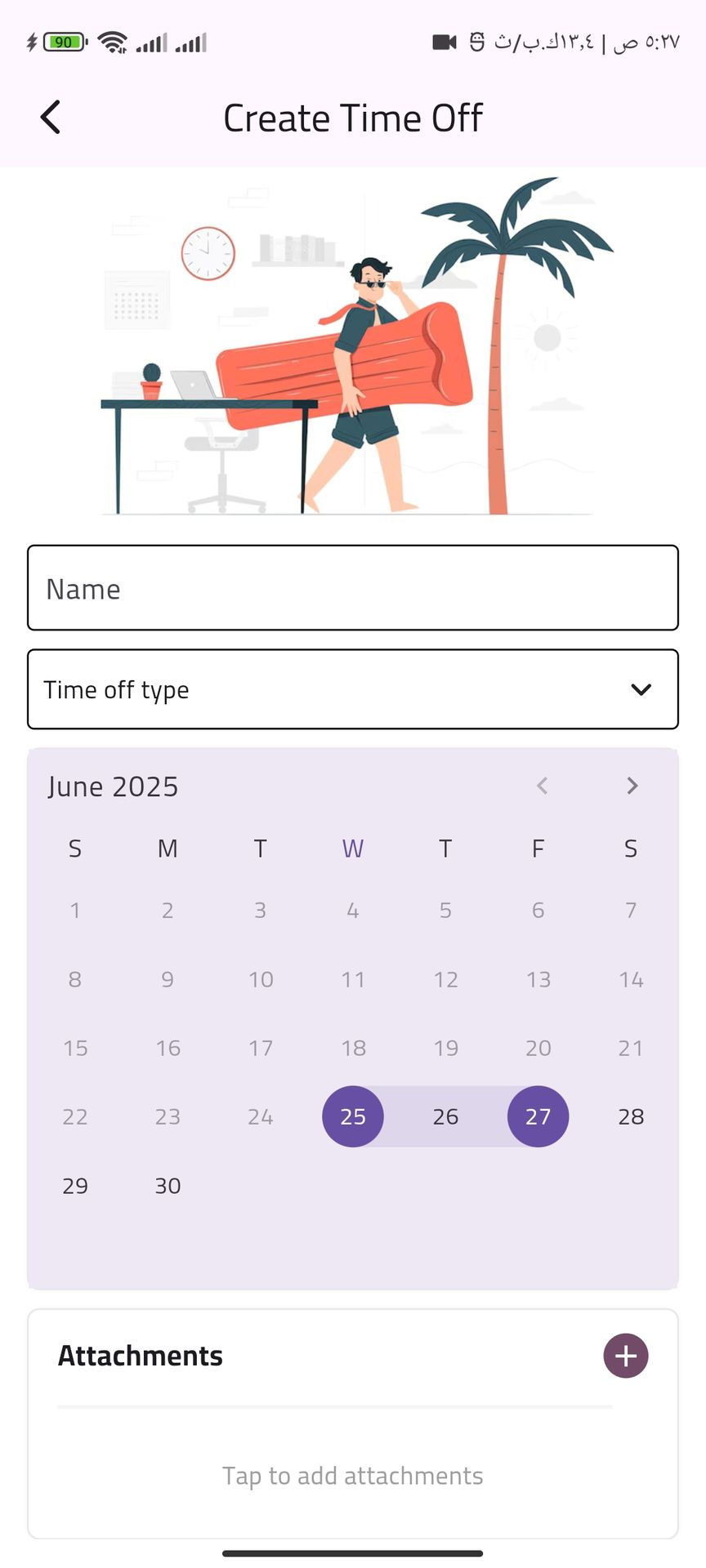Screen dimensions: 706x1568
Task: Pick June 28 on the calendar
Action: [x=631, y=1116]
